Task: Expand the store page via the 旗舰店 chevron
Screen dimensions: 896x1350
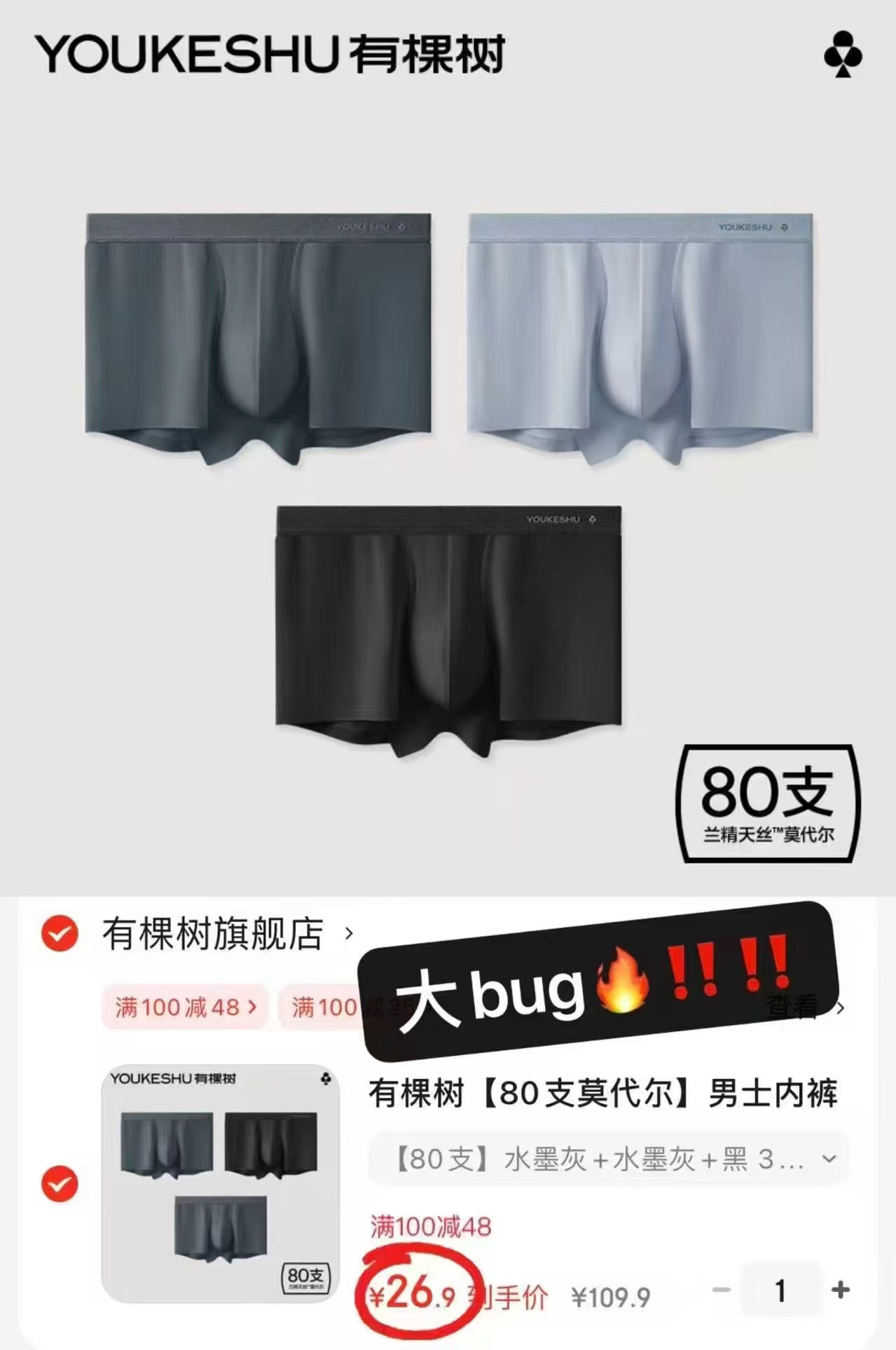Action: pyautogui.click(x=348, y=933)
